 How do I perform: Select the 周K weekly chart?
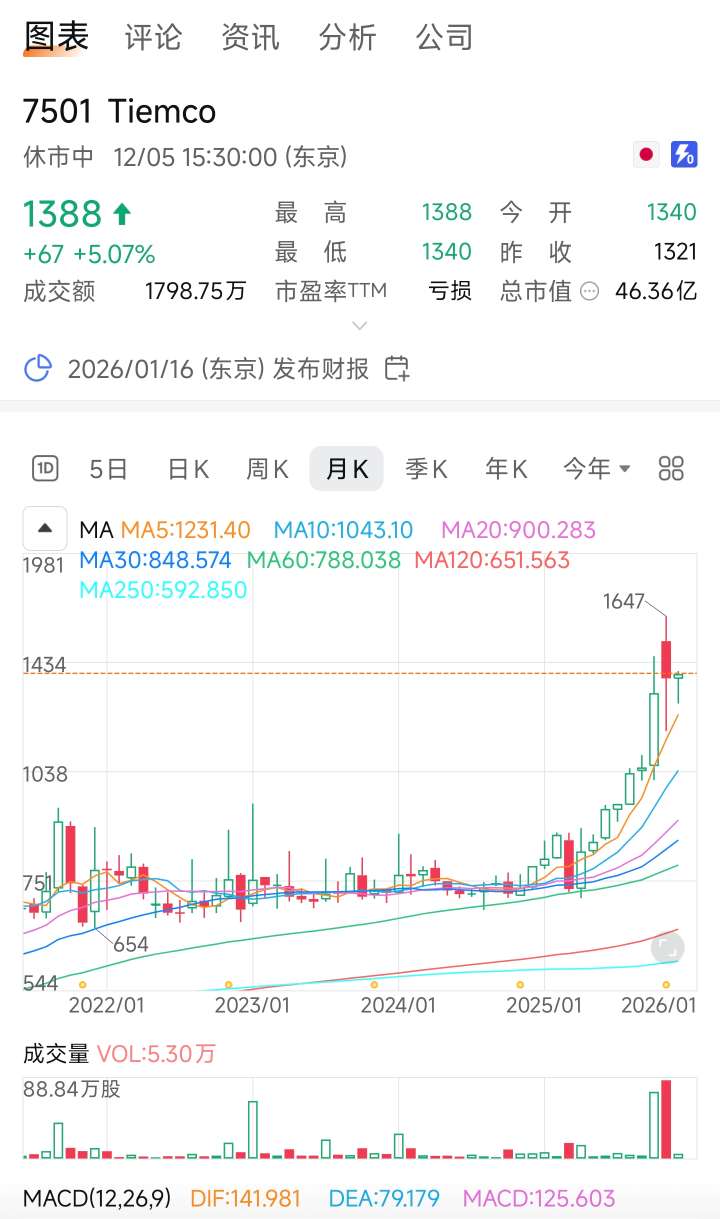(267, 468)
